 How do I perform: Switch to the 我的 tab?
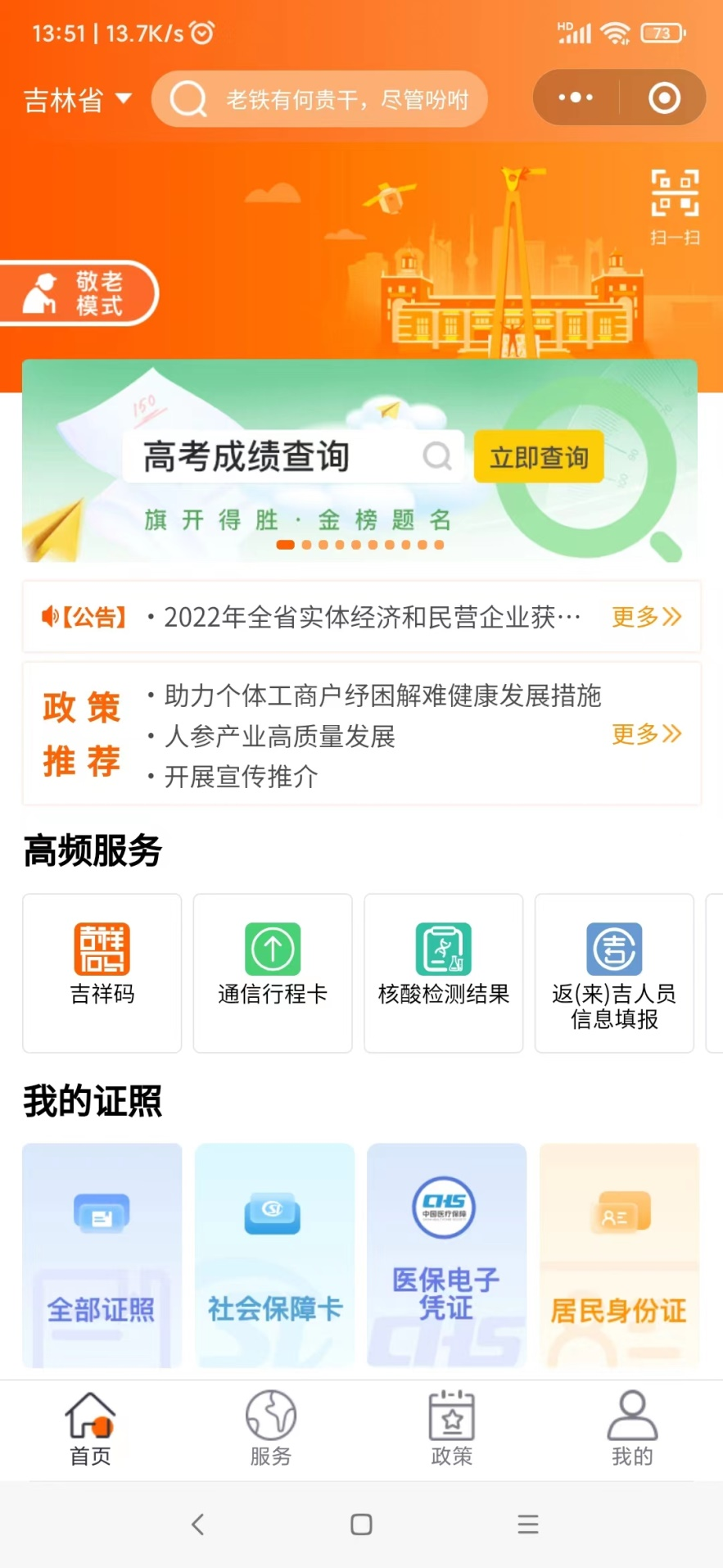click(632, 1428)
